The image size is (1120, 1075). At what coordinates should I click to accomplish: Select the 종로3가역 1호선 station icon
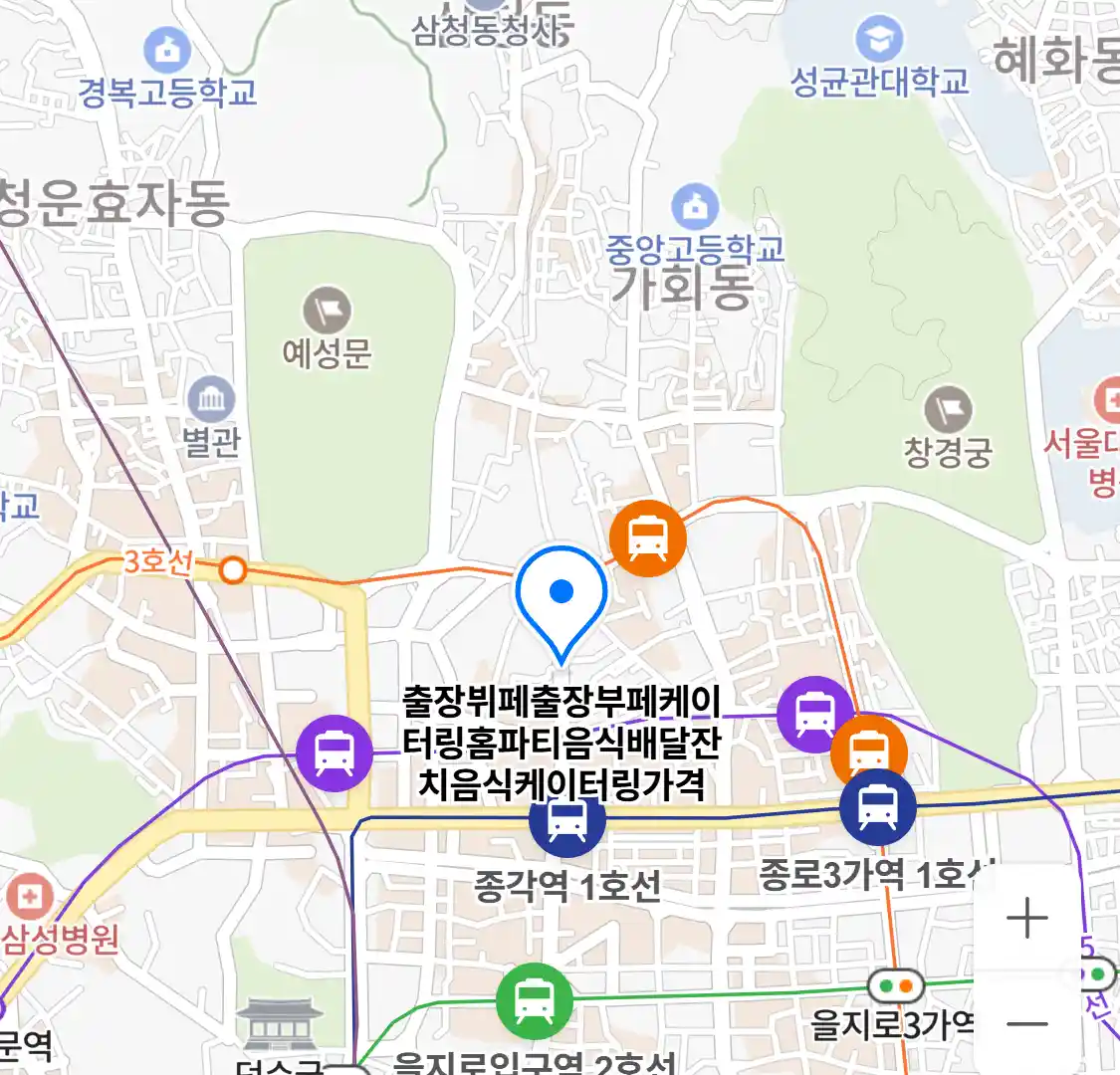pyautogui.click(x=877, y=807)
